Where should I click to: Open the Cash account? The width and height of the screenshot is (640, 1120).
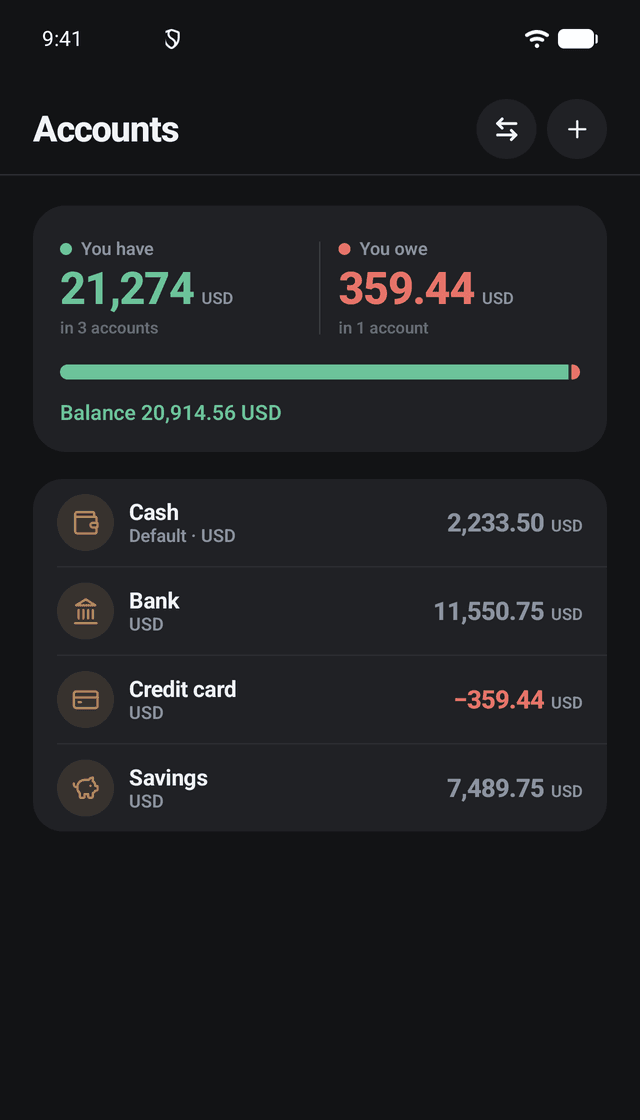(320, 523)
